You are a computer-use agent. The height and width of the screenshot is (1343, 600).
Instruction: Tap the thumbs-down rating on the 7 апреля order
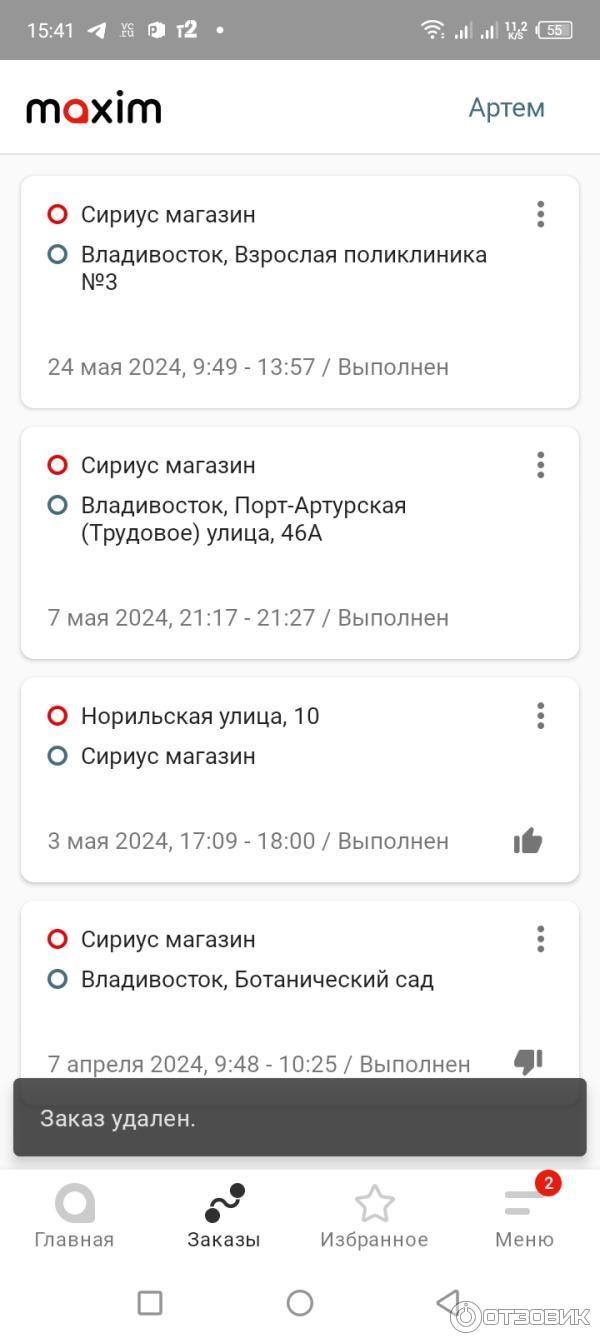click(x=528, y=1062)
